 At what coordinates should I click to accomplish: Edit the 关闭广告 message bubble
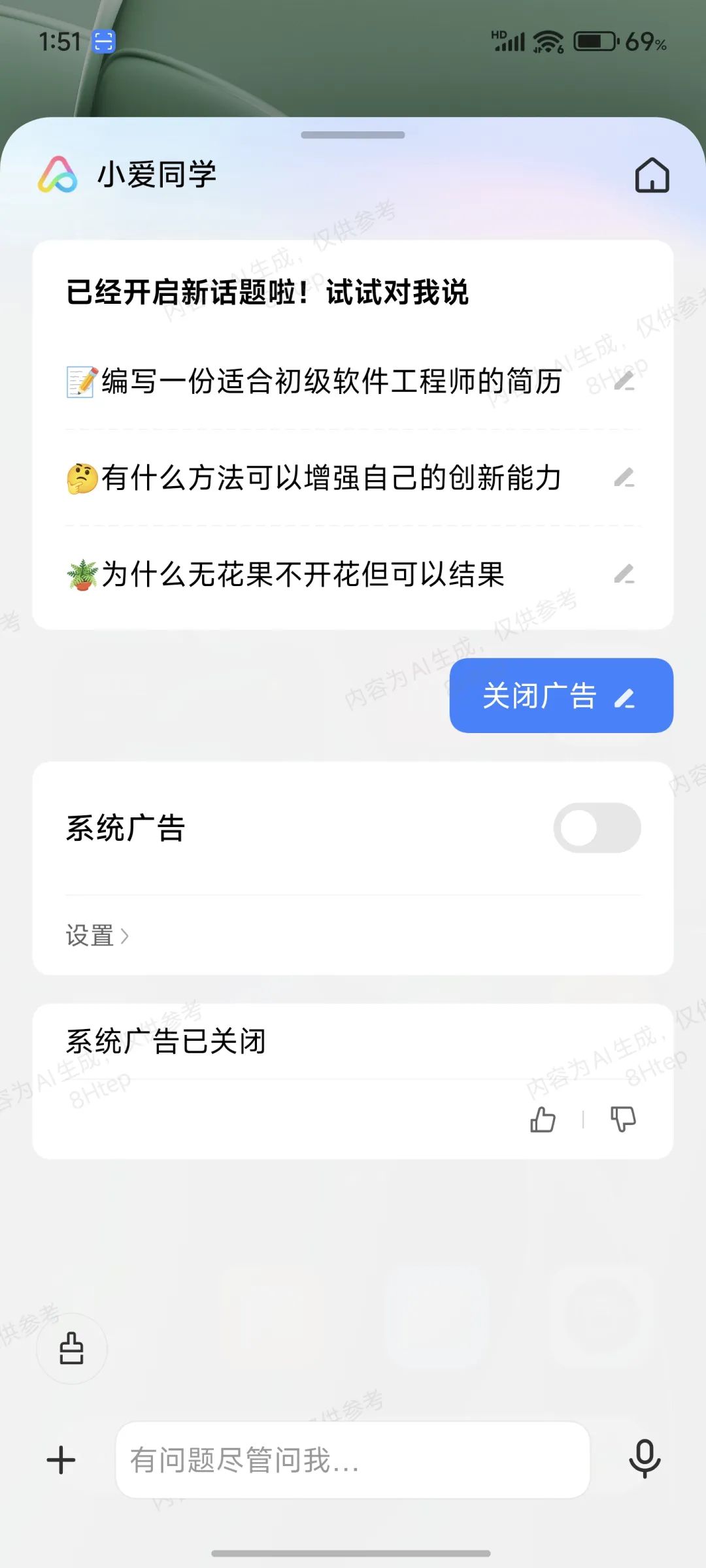pyautogui.click(x=625, y=698)
